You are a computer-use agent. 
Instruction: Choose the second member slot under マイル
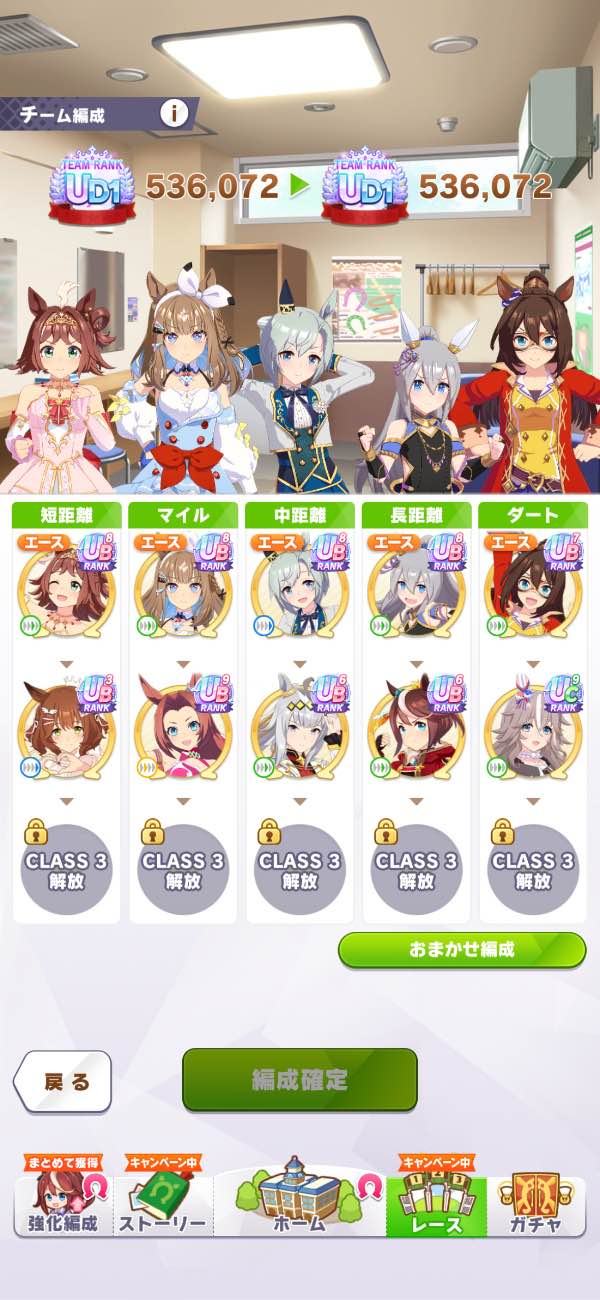point(183,732)
